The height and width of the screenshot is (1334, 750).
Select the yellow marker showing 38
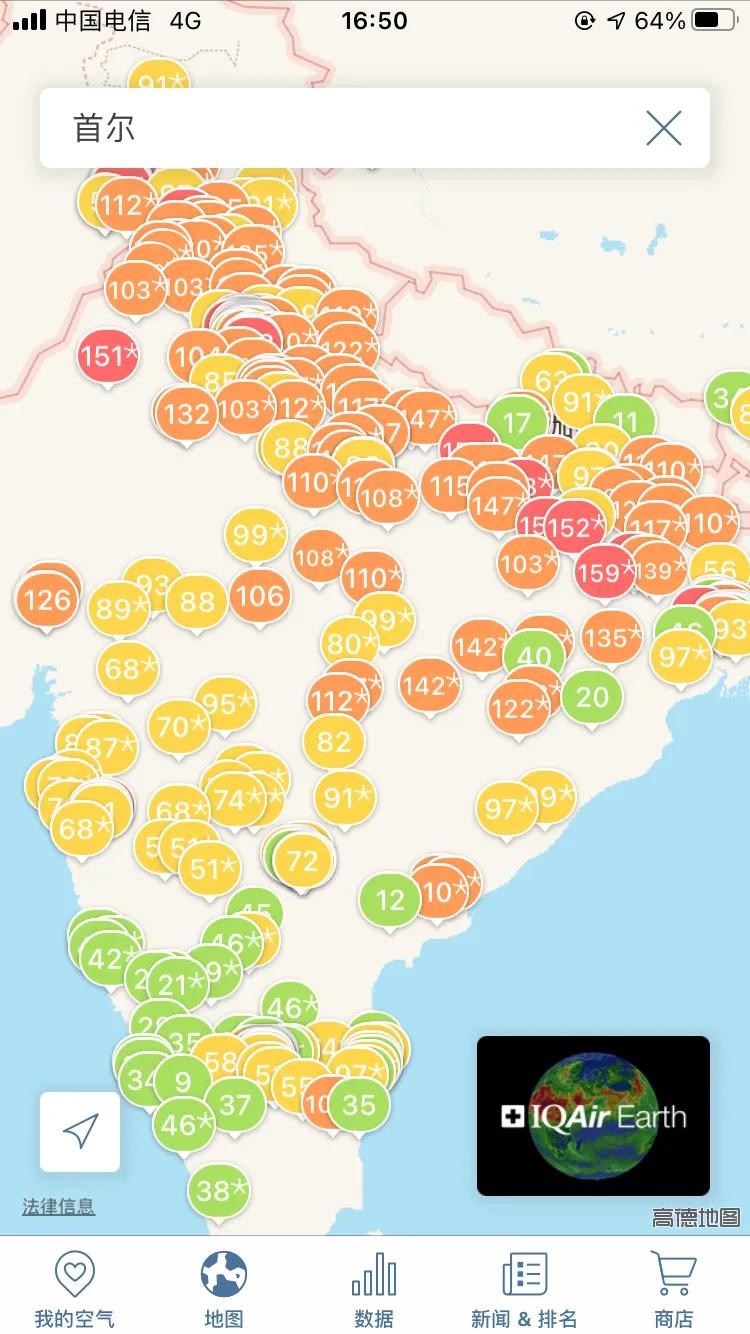217,1190
